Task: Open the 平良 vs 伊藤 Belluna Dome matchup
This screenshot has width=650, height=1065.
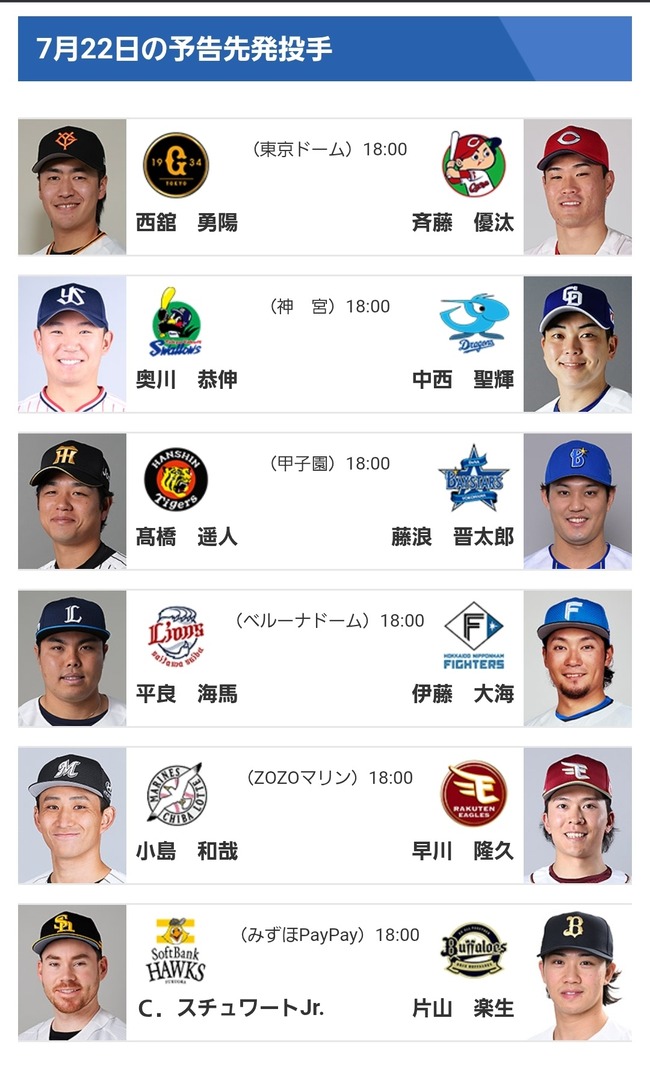Action: tap(325, 658)
